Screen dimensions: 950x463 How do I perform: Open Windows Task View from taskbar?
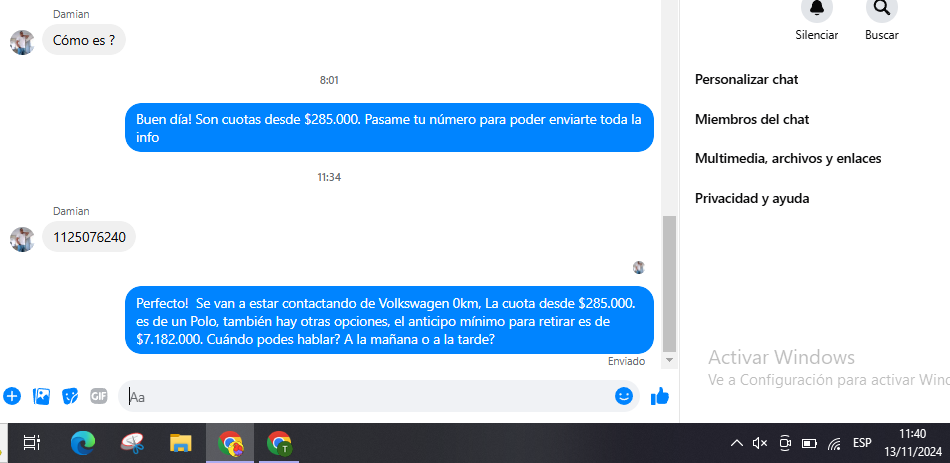point(31,442)
